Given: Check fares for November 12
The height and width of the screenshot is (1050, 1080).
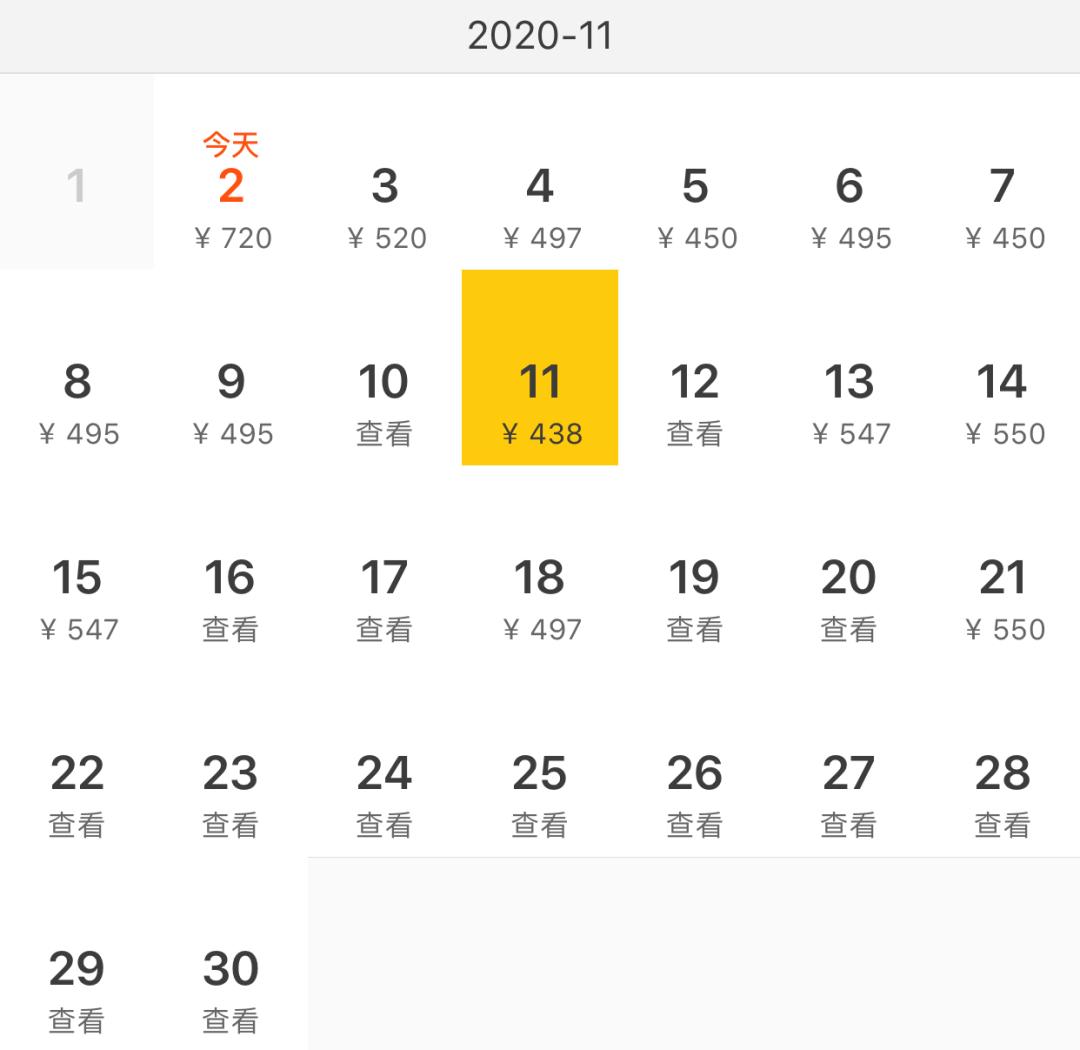Looking at the screenshot, I should coord(695,400).
